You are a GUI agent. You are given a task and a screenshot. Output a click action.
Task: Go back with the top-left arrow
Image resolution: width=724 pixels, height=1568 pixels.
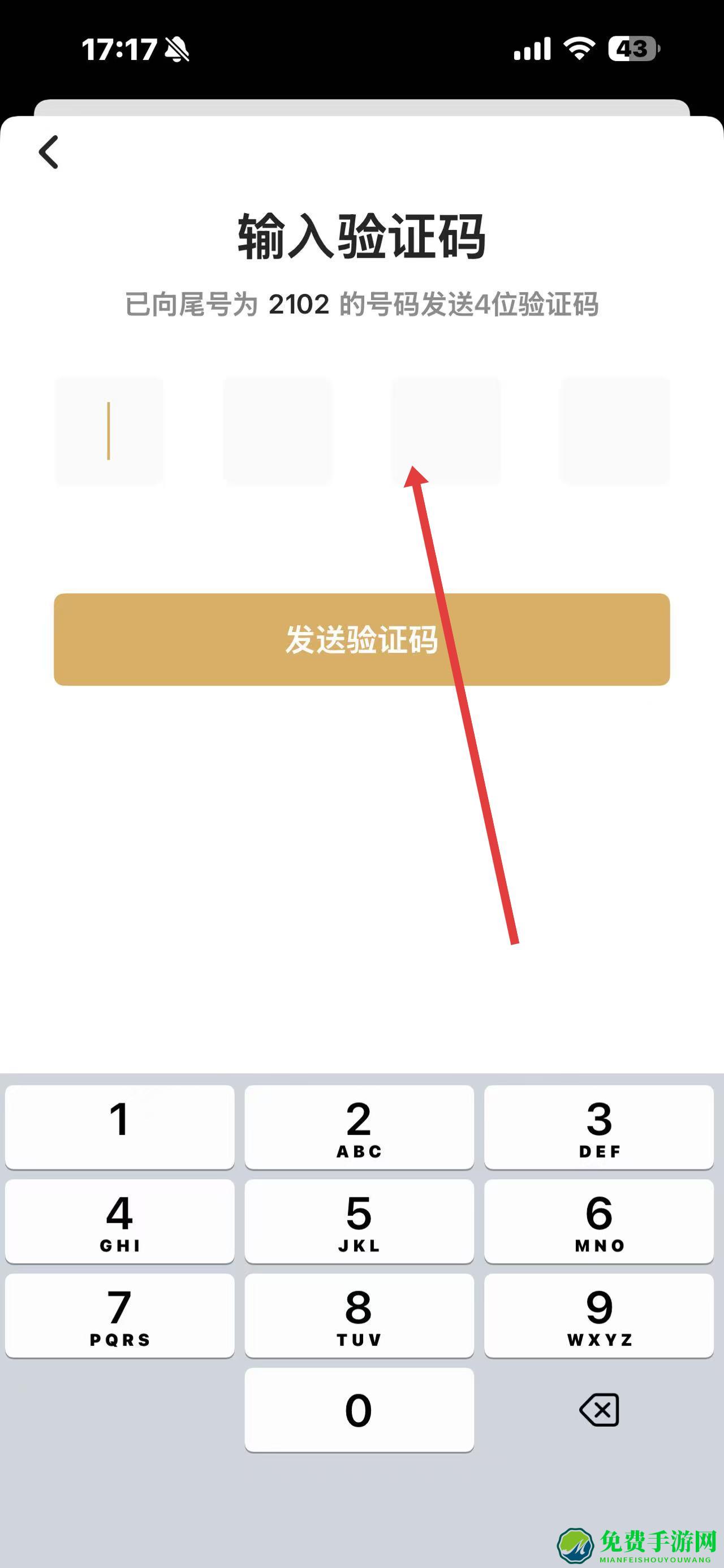point(49,151)
